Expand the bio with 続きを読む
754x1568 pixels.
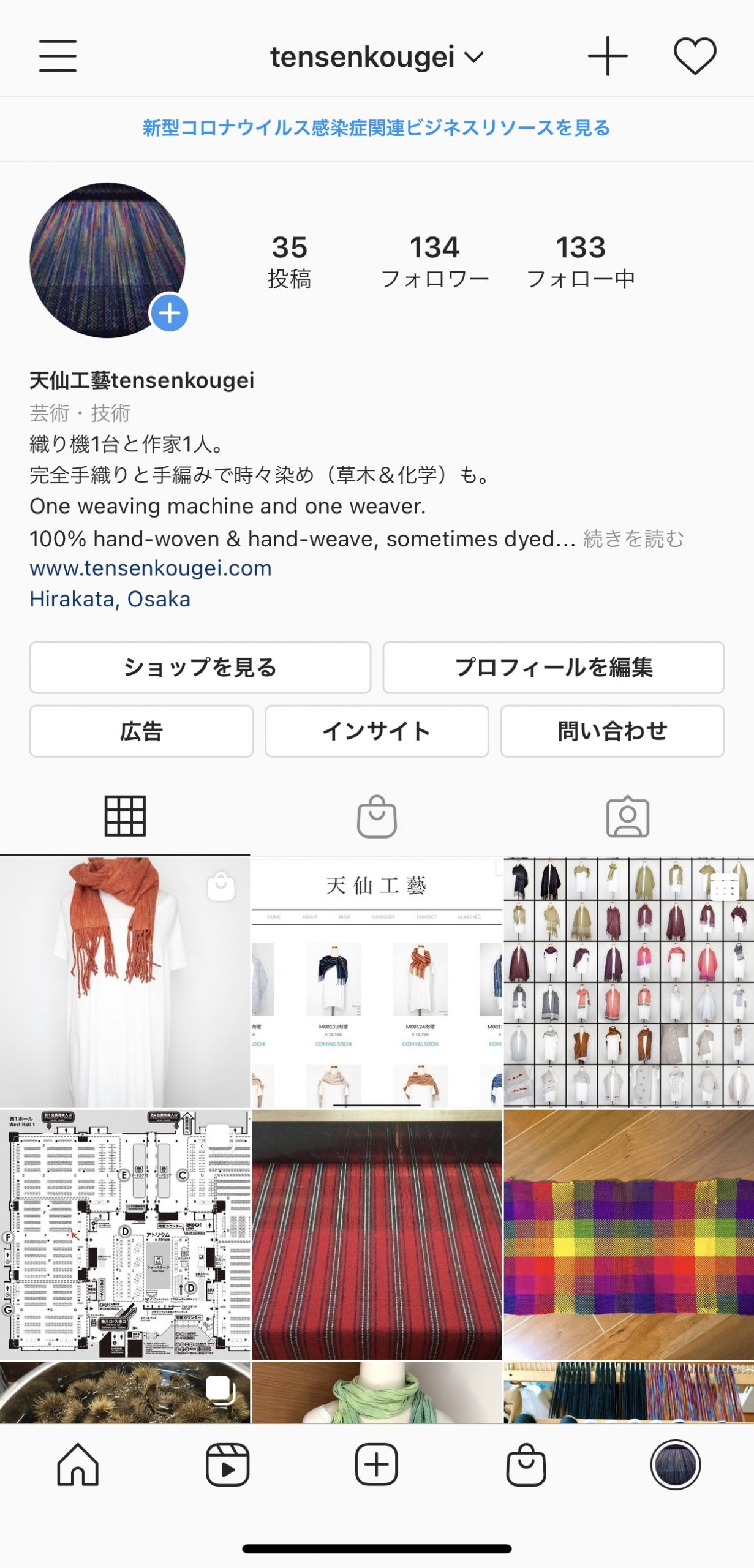633,538
